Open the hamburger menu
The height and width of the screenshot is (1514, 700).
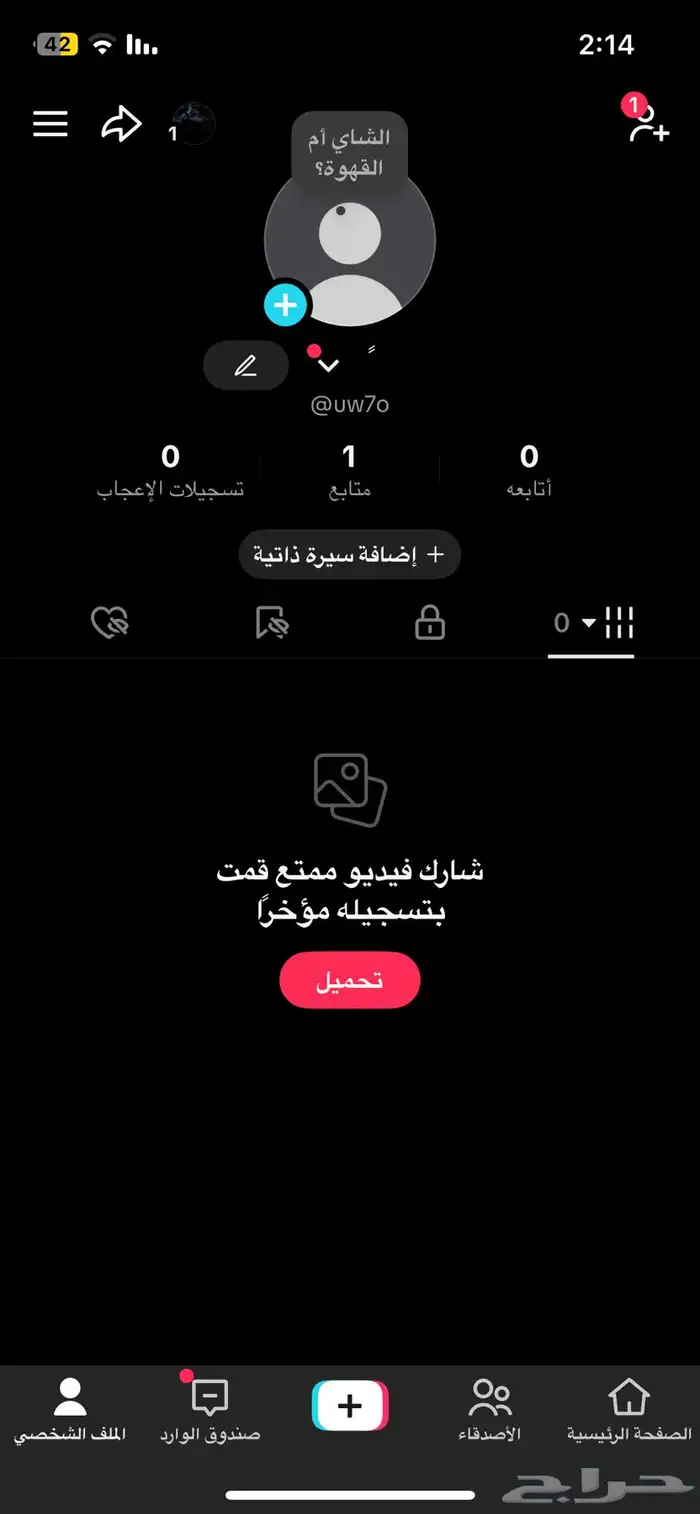point(51,124)
